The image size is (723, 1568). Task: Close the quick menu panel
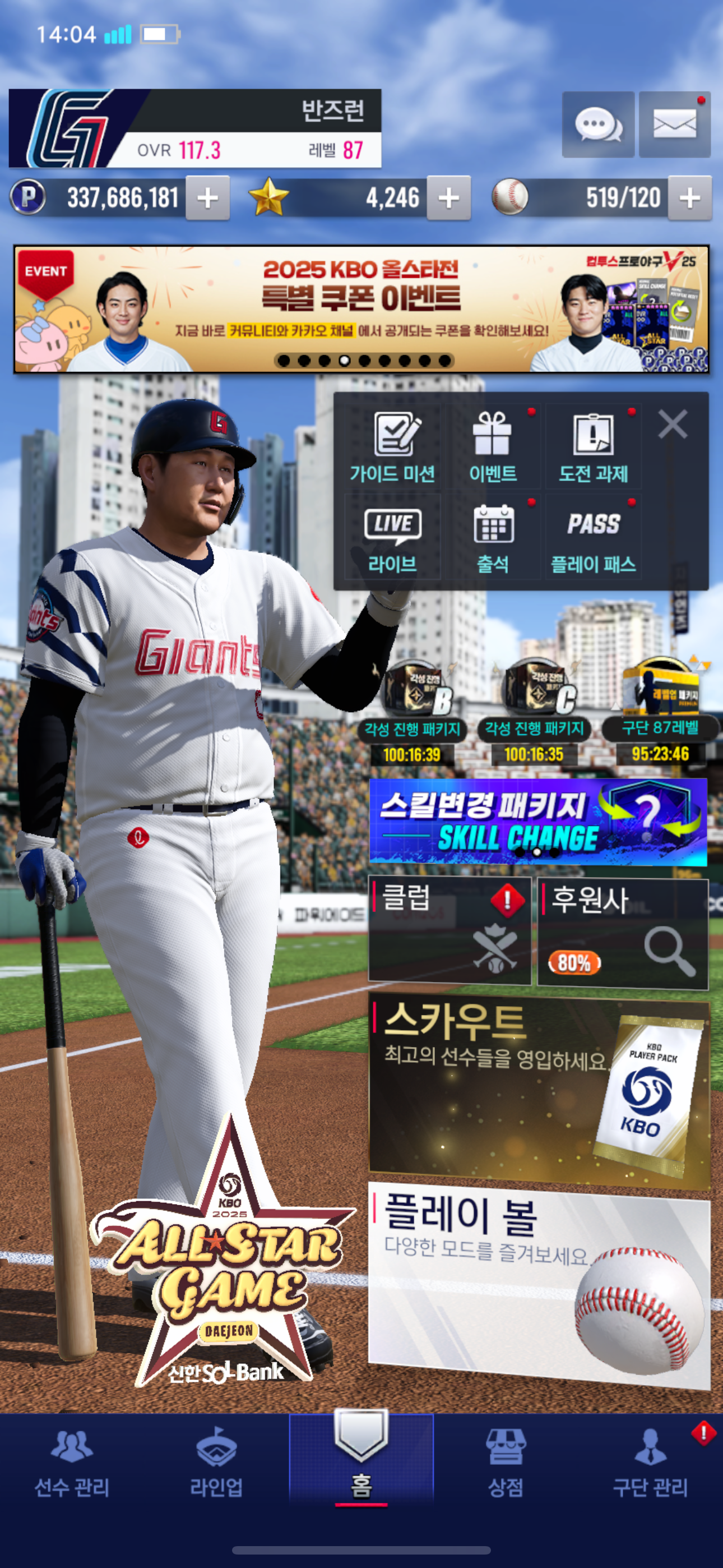click(673, 423)
